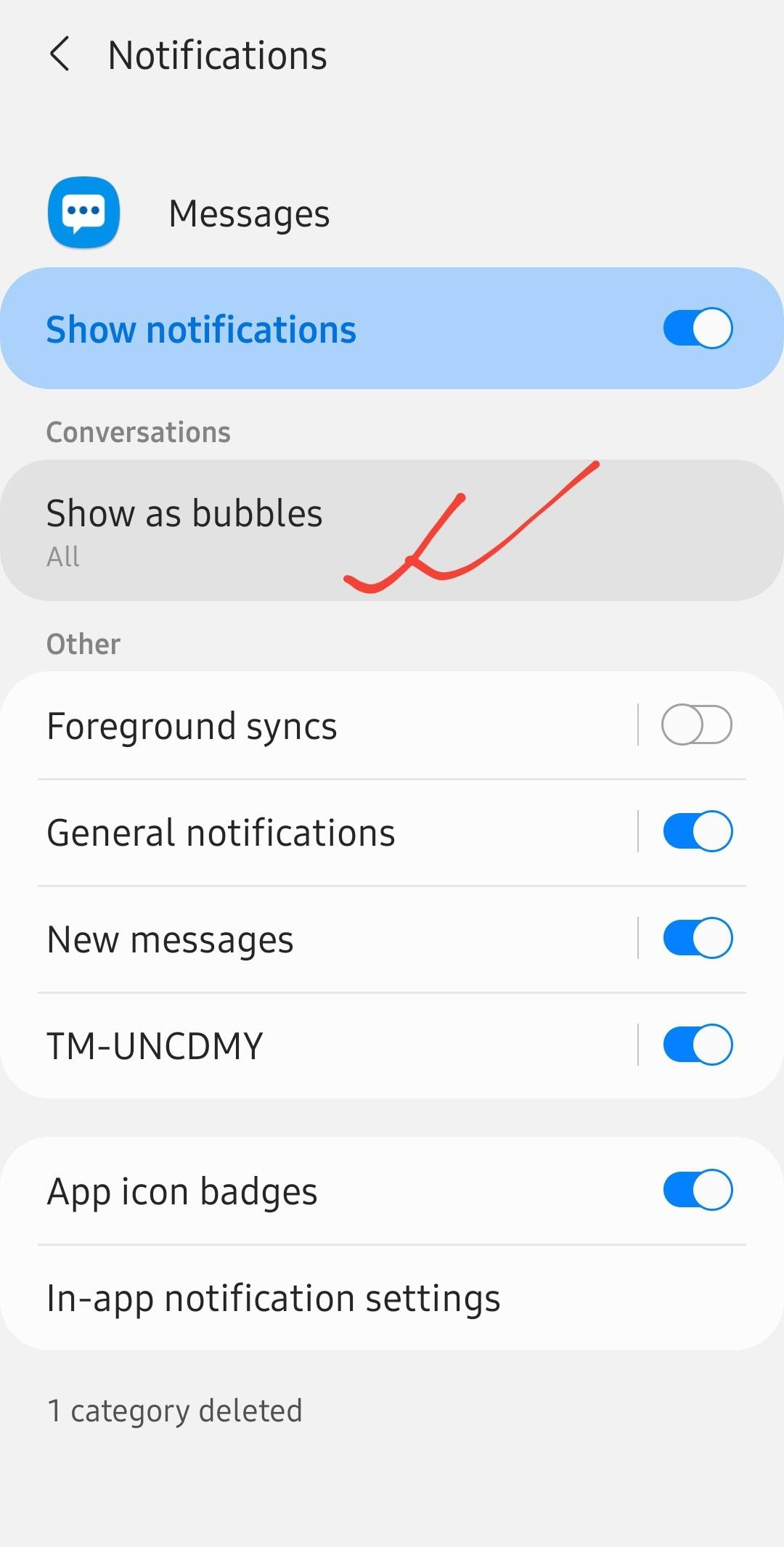The height and width of the screenshot is (1547, 784).
Task: Tap the Notifications title at top
Action: click(218, 55)
